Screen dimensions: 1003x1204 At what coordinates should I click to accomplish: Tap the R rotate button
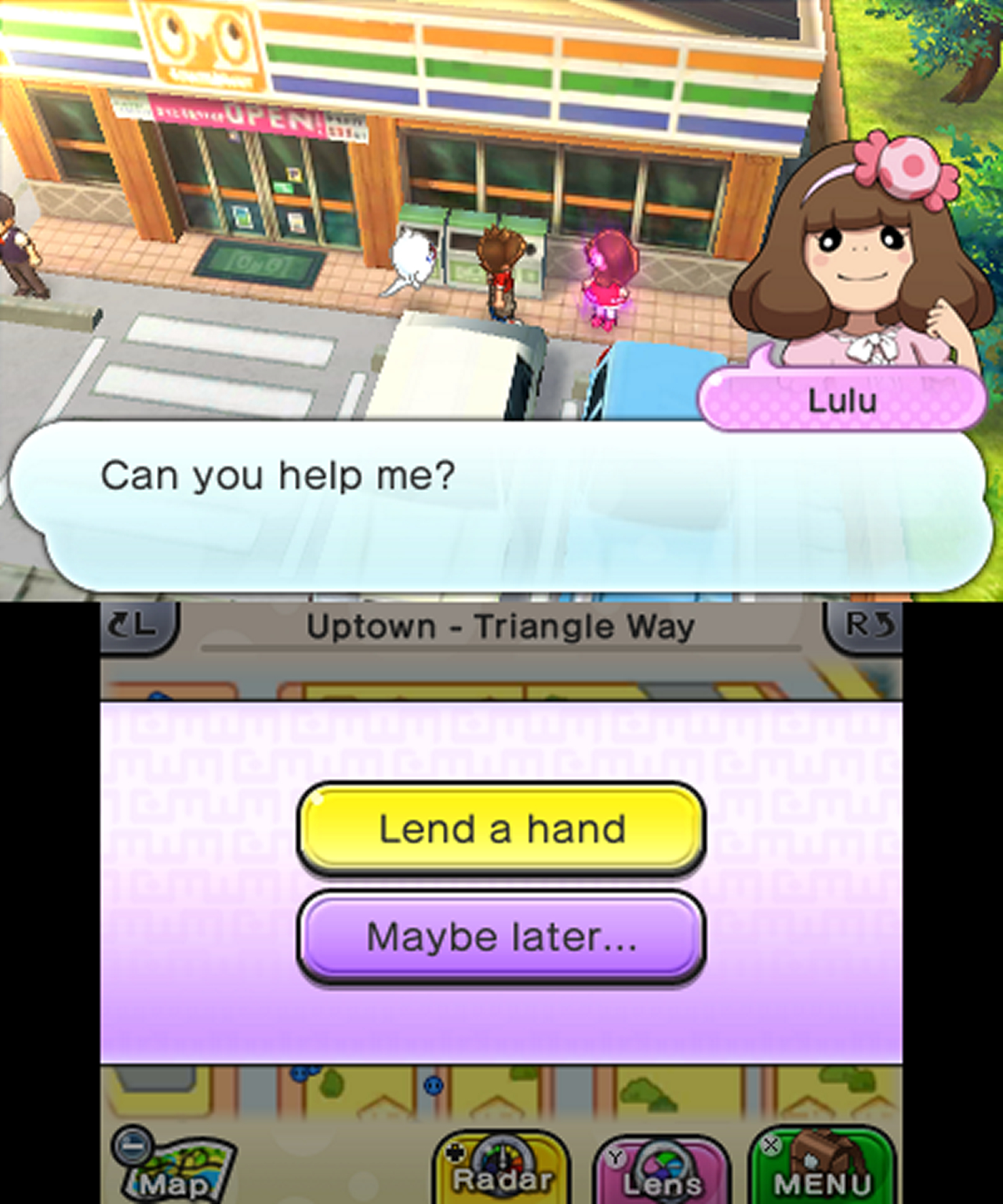coord(863,626)
